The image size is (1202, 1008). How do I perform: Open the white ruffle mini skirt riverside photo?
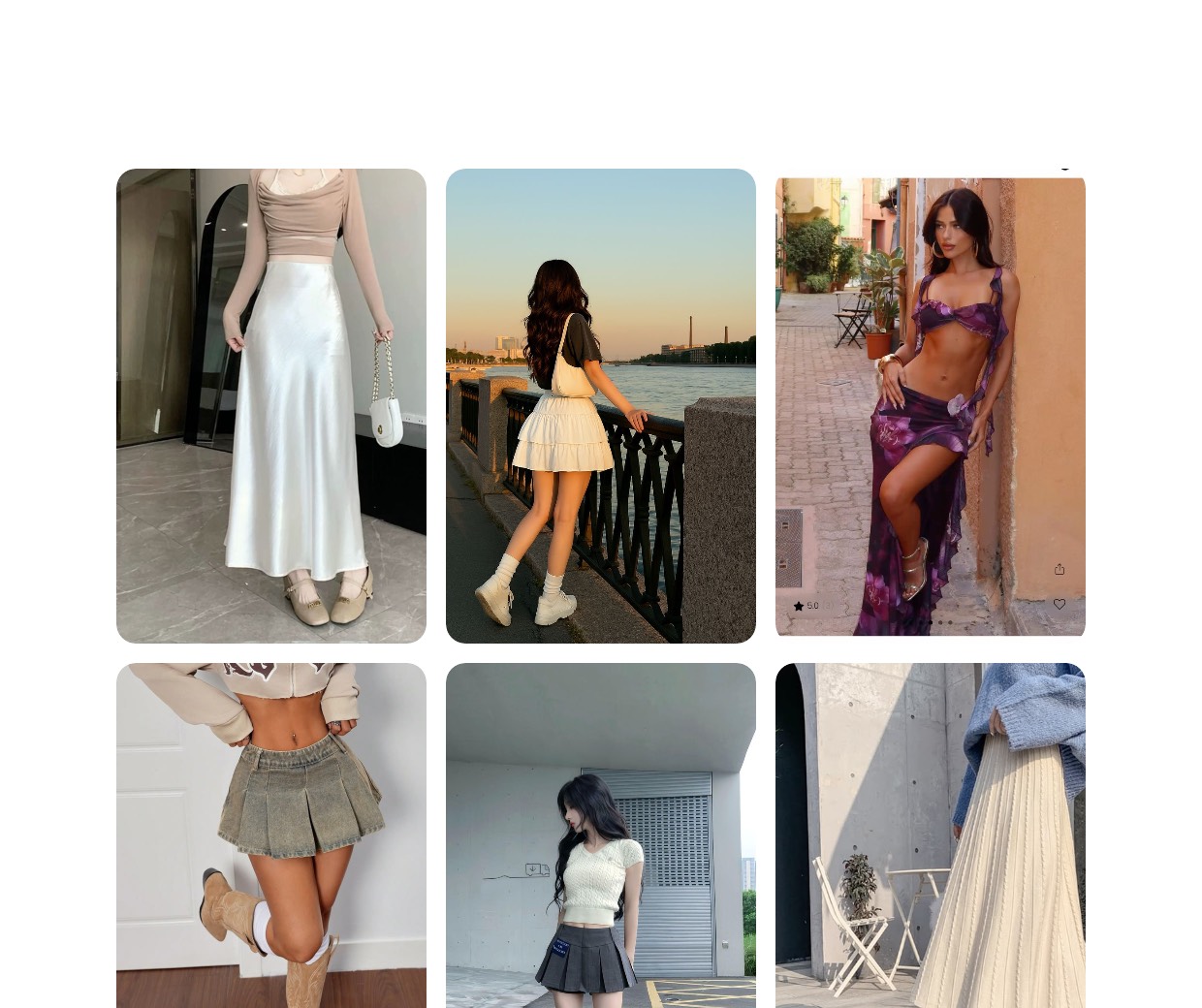tap(600, 405)
